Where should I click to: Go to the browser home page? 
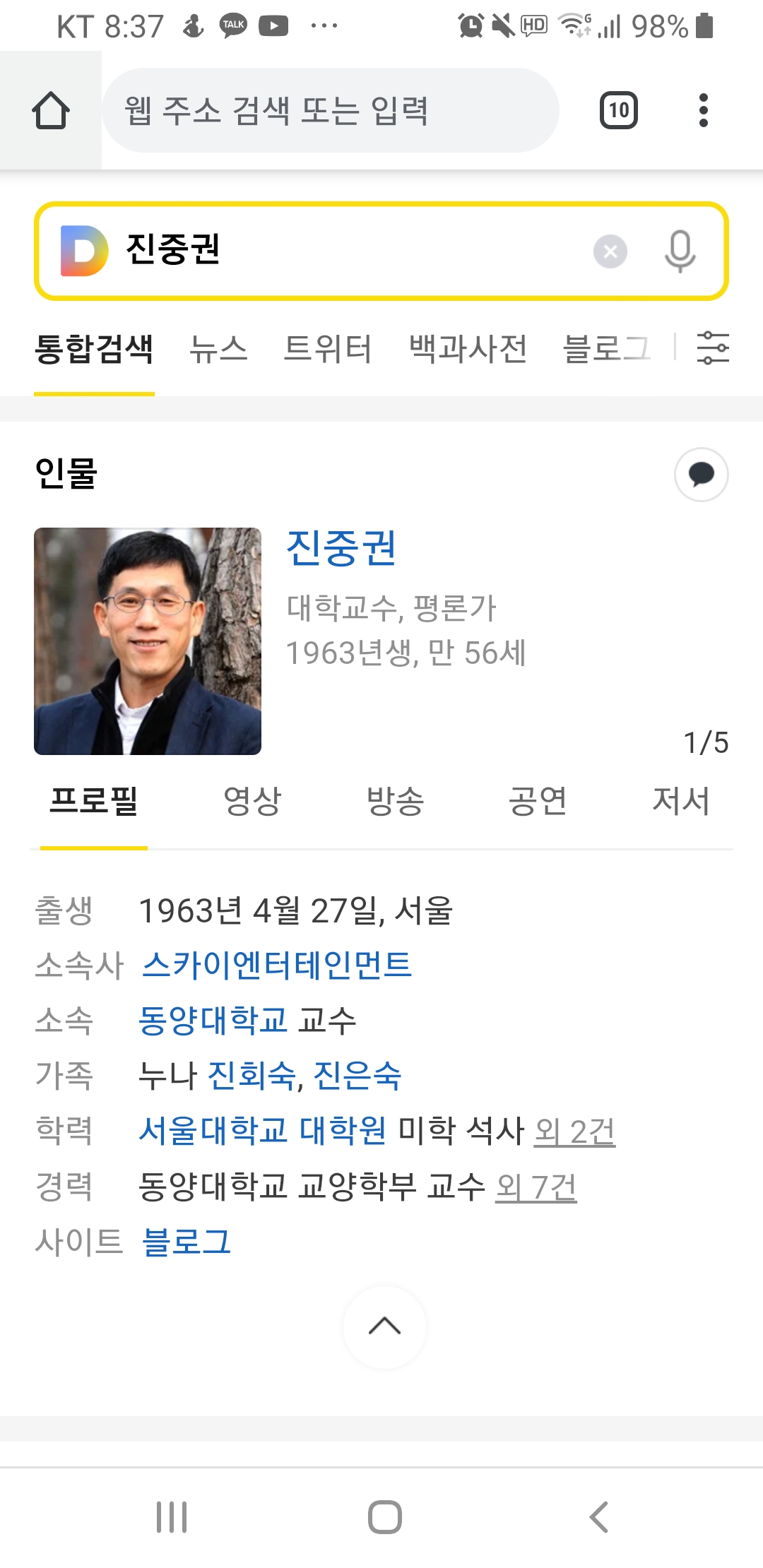[51, 111]
